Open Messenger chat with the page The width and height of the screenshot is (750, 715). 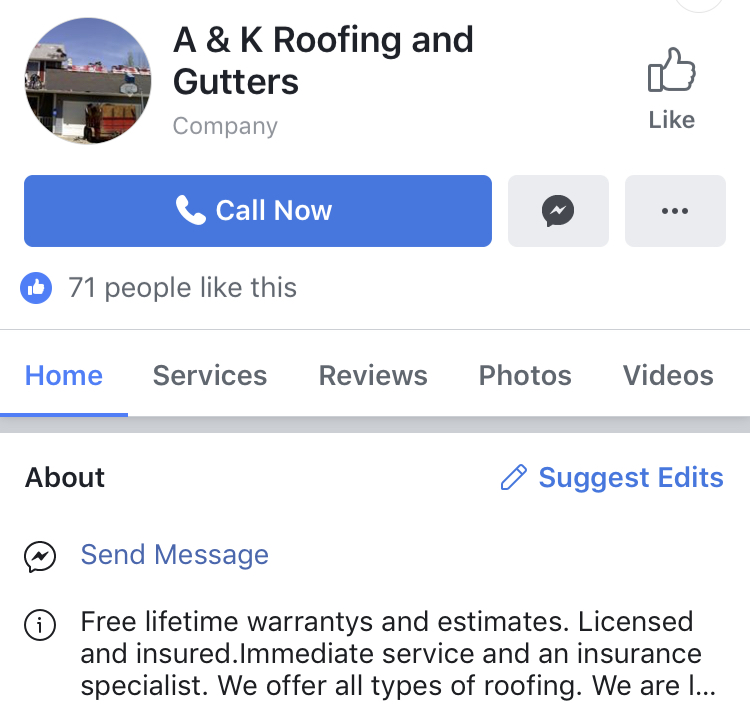tap(558, 211)
